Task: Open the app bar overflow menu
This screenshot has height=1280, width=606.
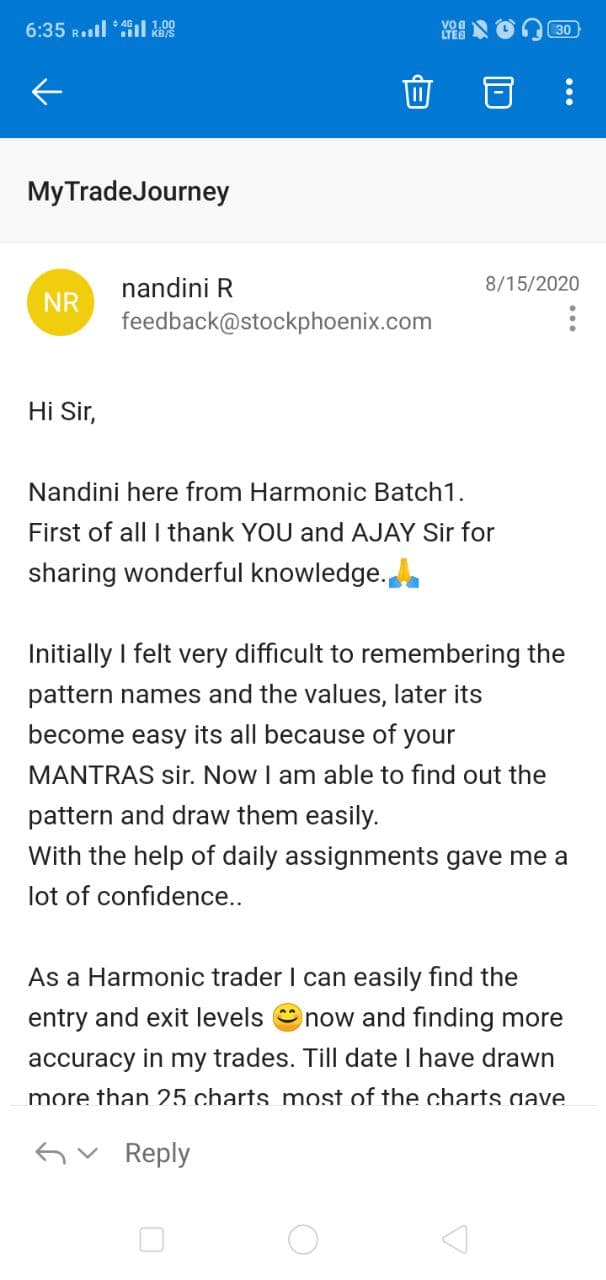Action: coord(569,93)
